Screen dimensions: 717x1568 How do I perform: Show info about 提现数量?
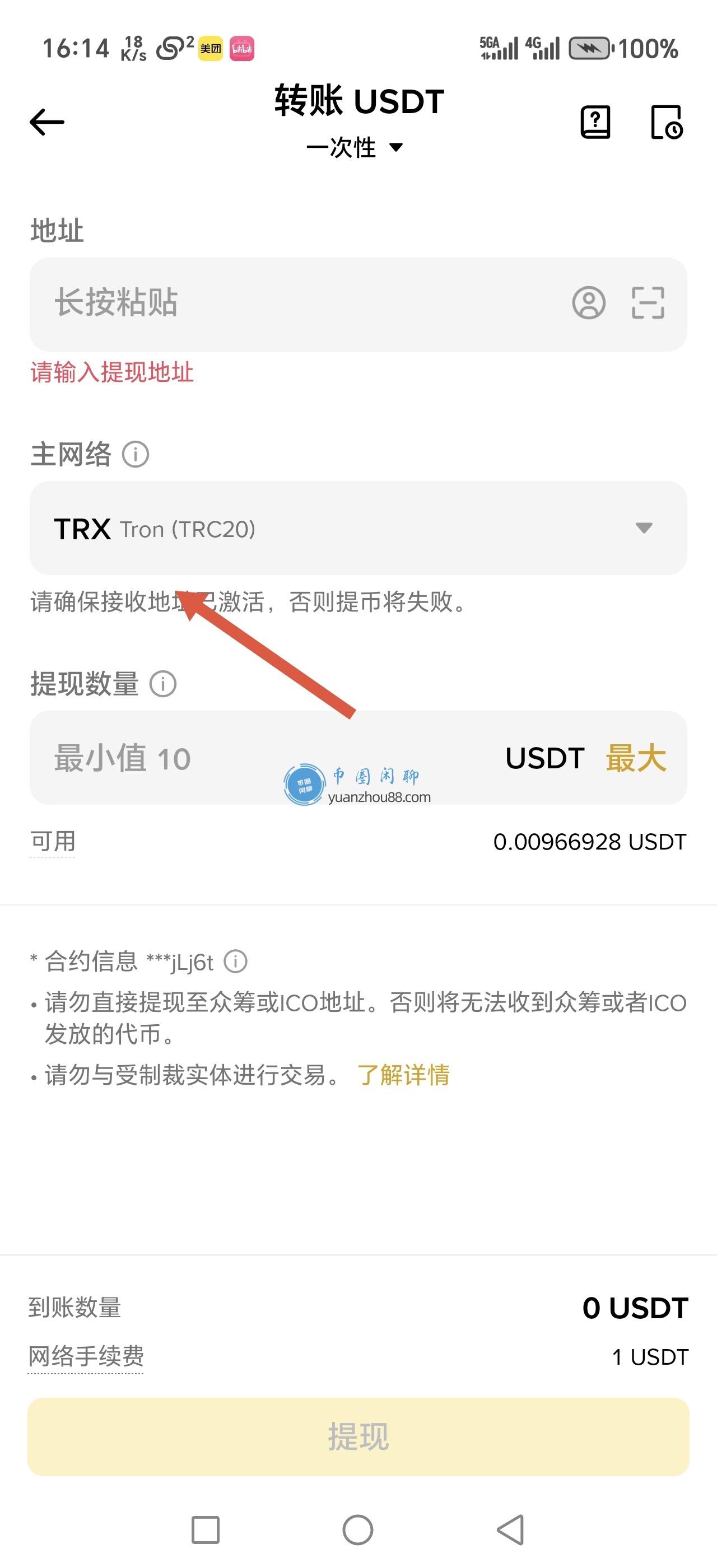pyautogui.click(x=163, y=684)
